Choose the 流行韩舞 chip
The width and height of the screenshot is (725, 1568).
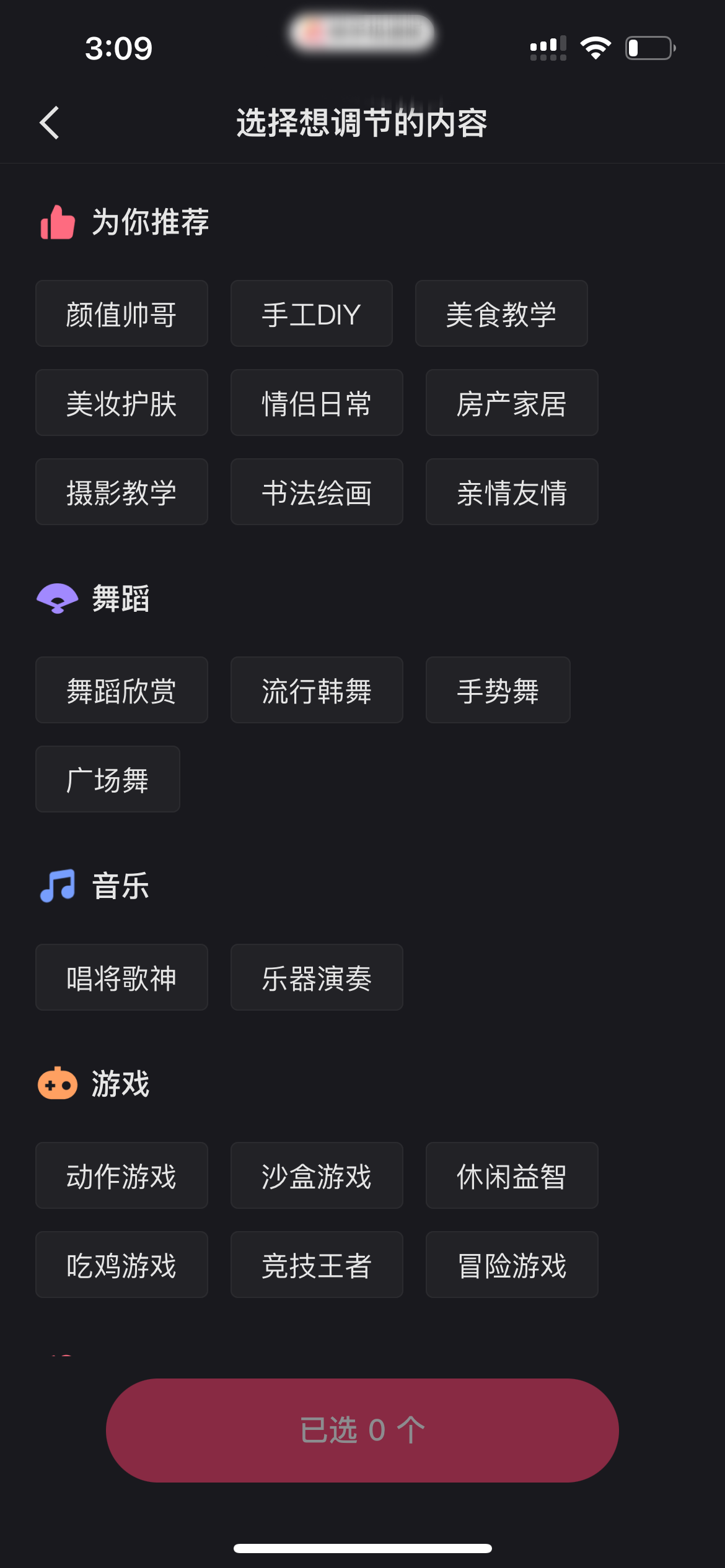[316, 690]
